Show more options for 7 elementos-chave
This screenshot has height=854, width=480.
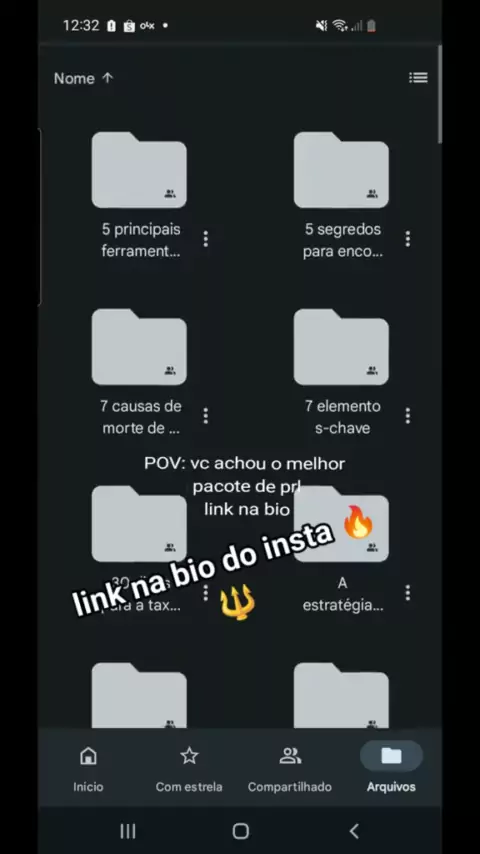coord(408,416)
